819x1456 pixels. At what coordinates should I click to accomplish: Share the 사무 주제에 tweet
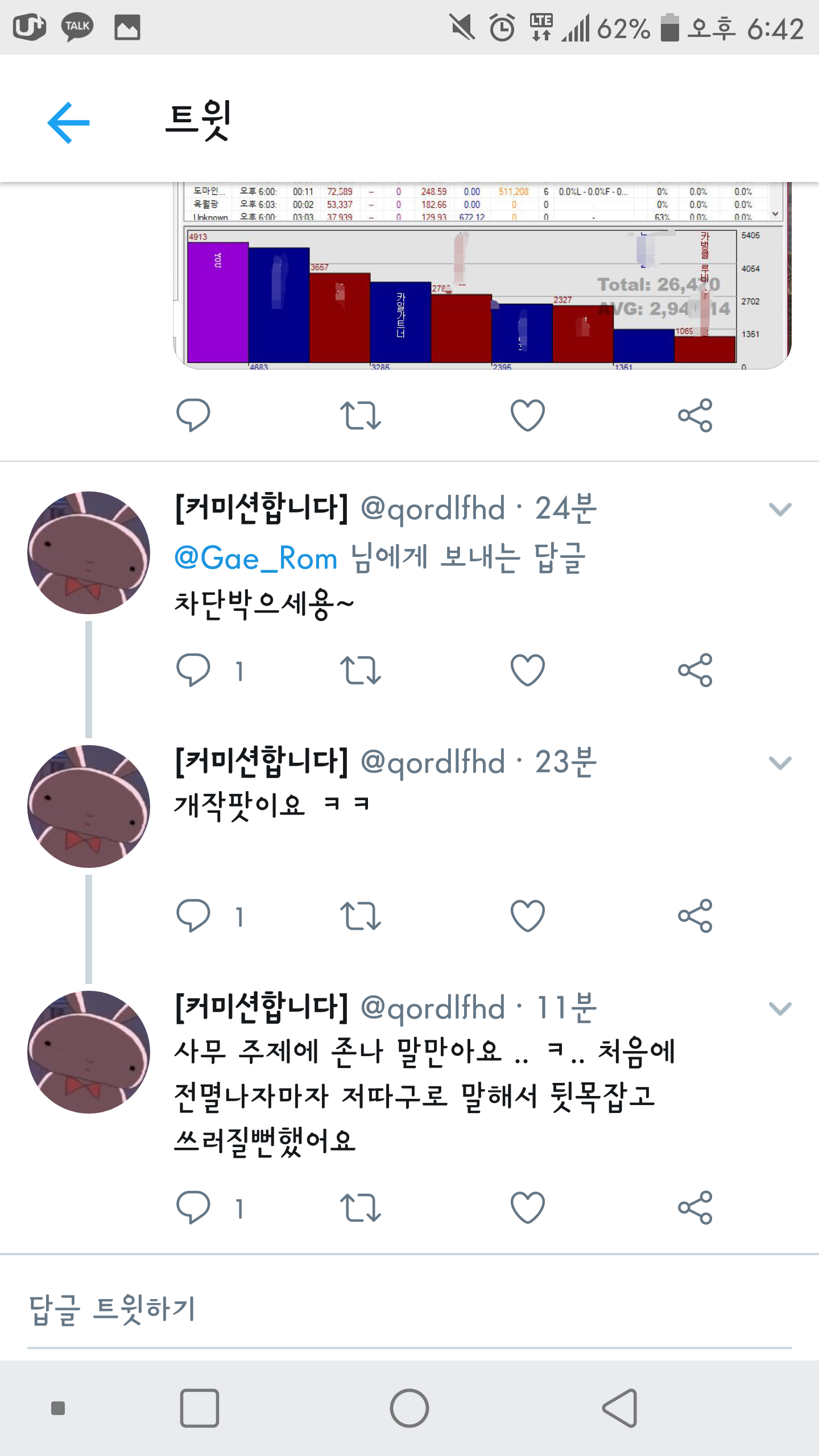(x=695, y=1207)
